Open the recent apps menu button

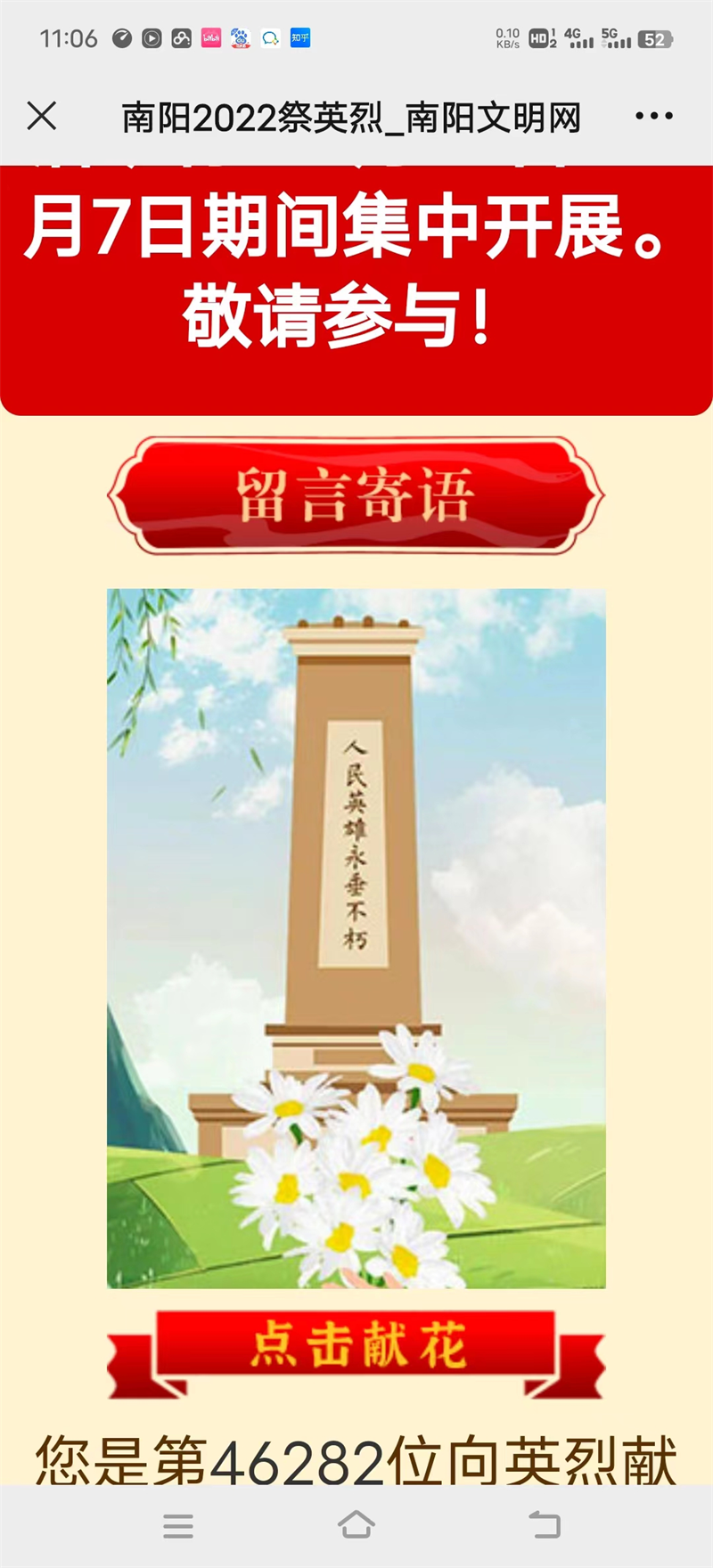178,1525
